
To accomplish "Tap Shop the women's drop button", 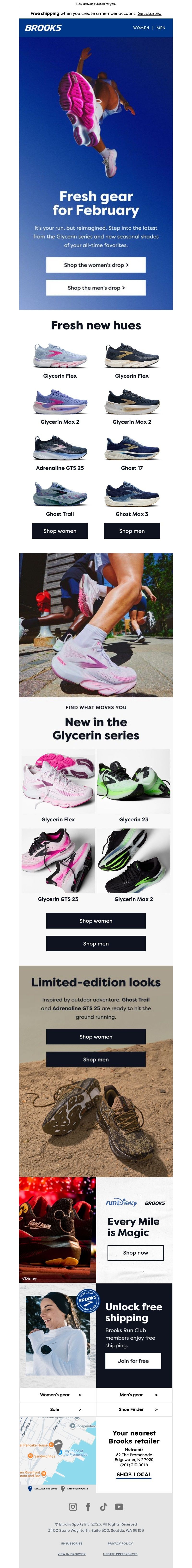I will pyautogui.click(x=96, y=265).
